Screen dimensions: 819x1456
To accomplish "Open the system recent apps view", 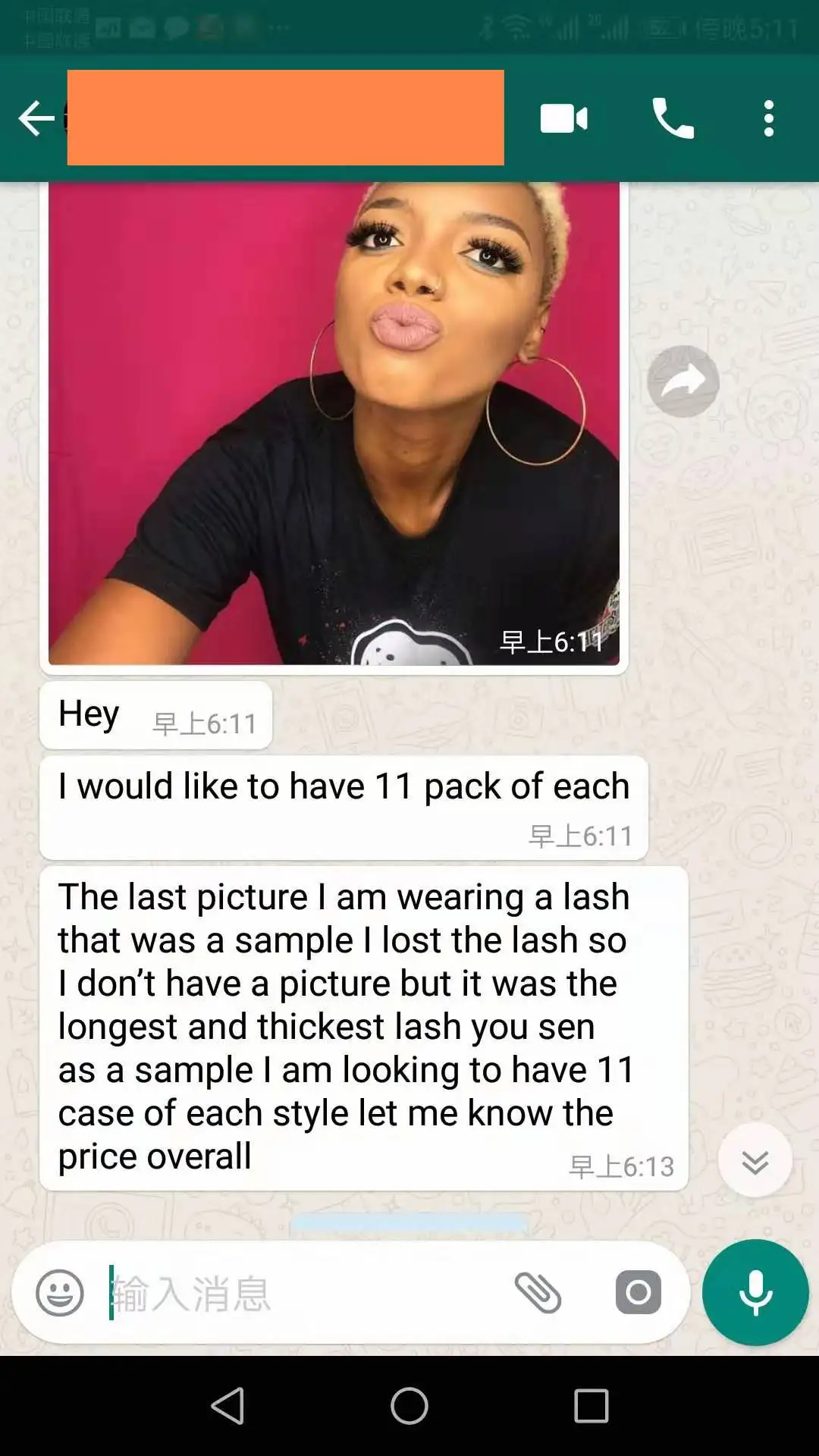I will (x=591, y=1405).
